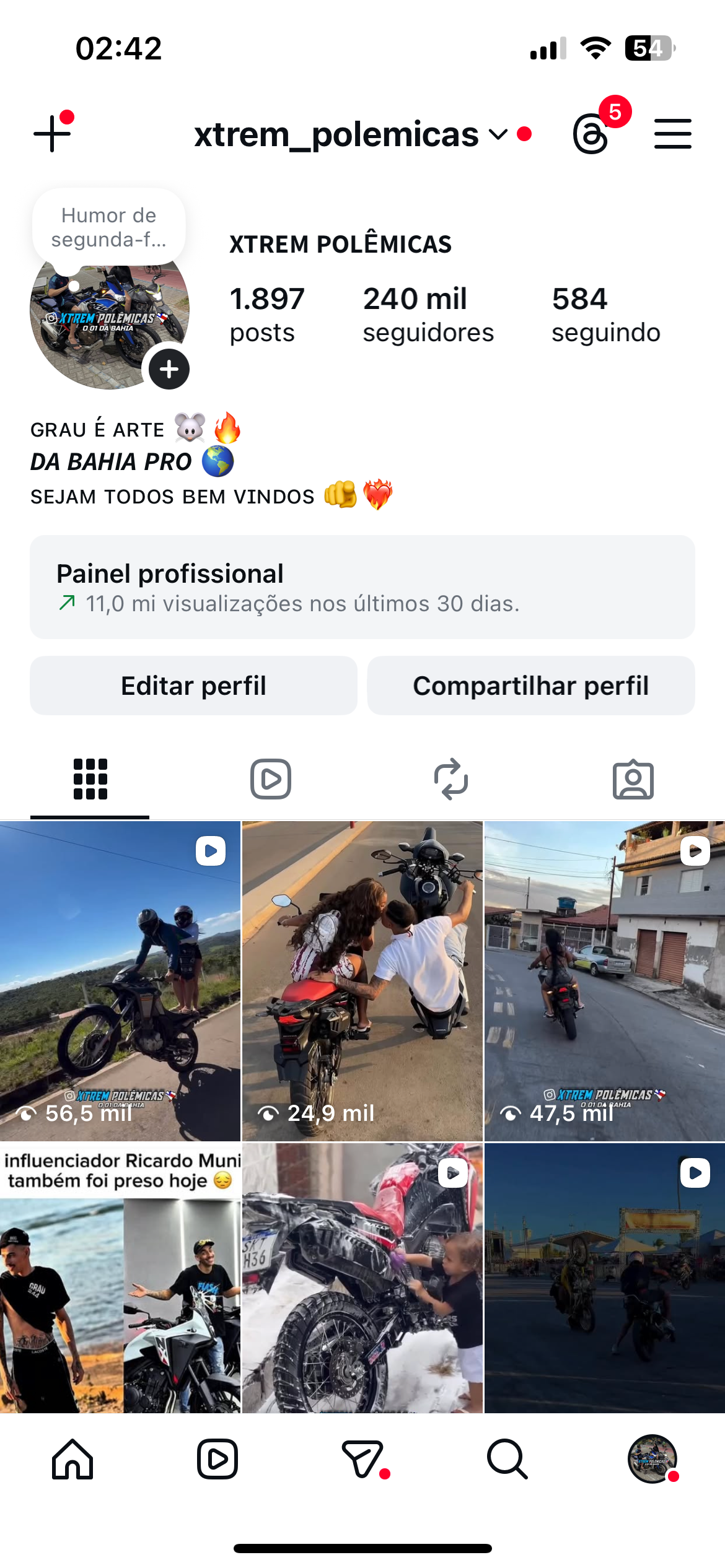Open Threads with 5 notifications
725x1568 pixels.
coord(591,134)
